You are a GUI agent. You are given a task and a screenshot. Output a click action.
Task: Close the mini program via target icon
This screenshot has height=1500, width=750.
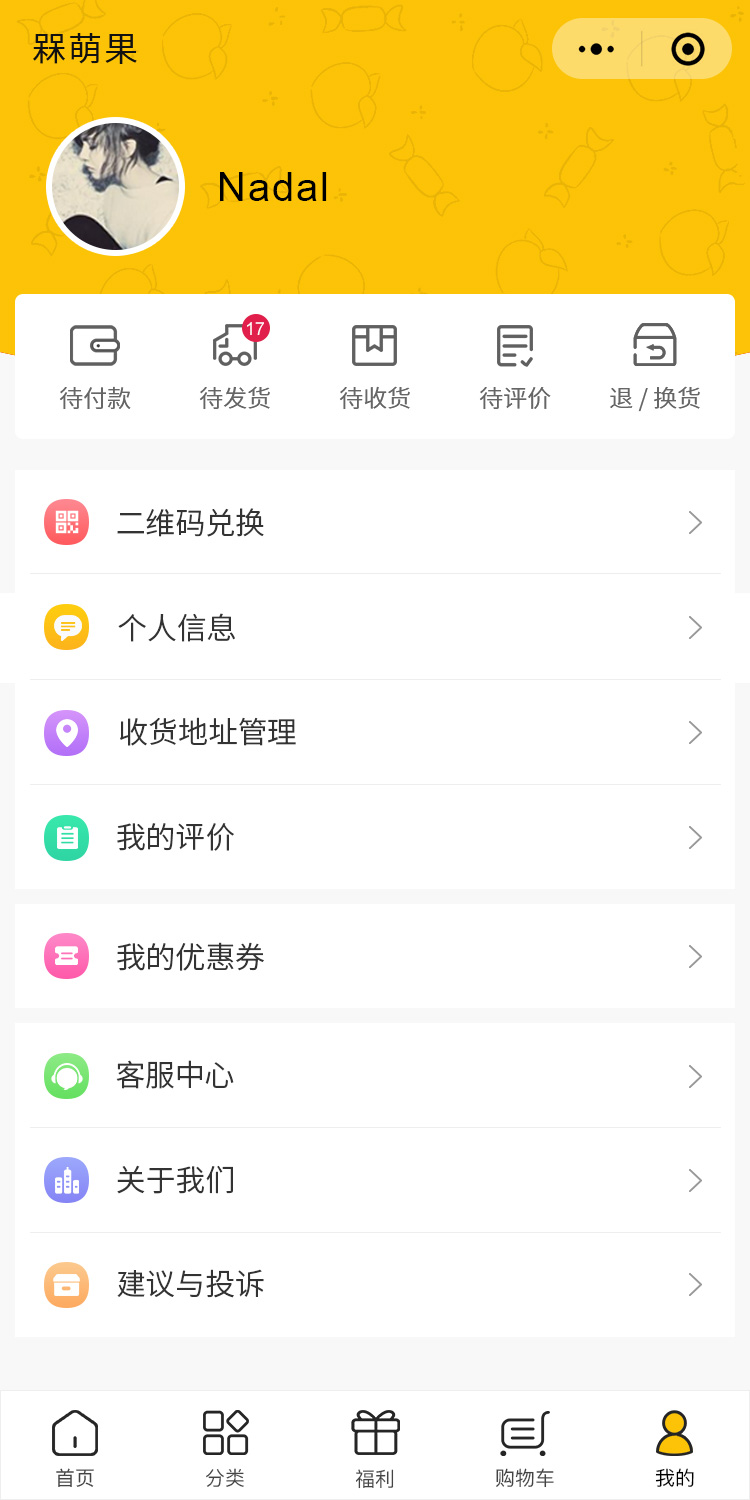688,49
